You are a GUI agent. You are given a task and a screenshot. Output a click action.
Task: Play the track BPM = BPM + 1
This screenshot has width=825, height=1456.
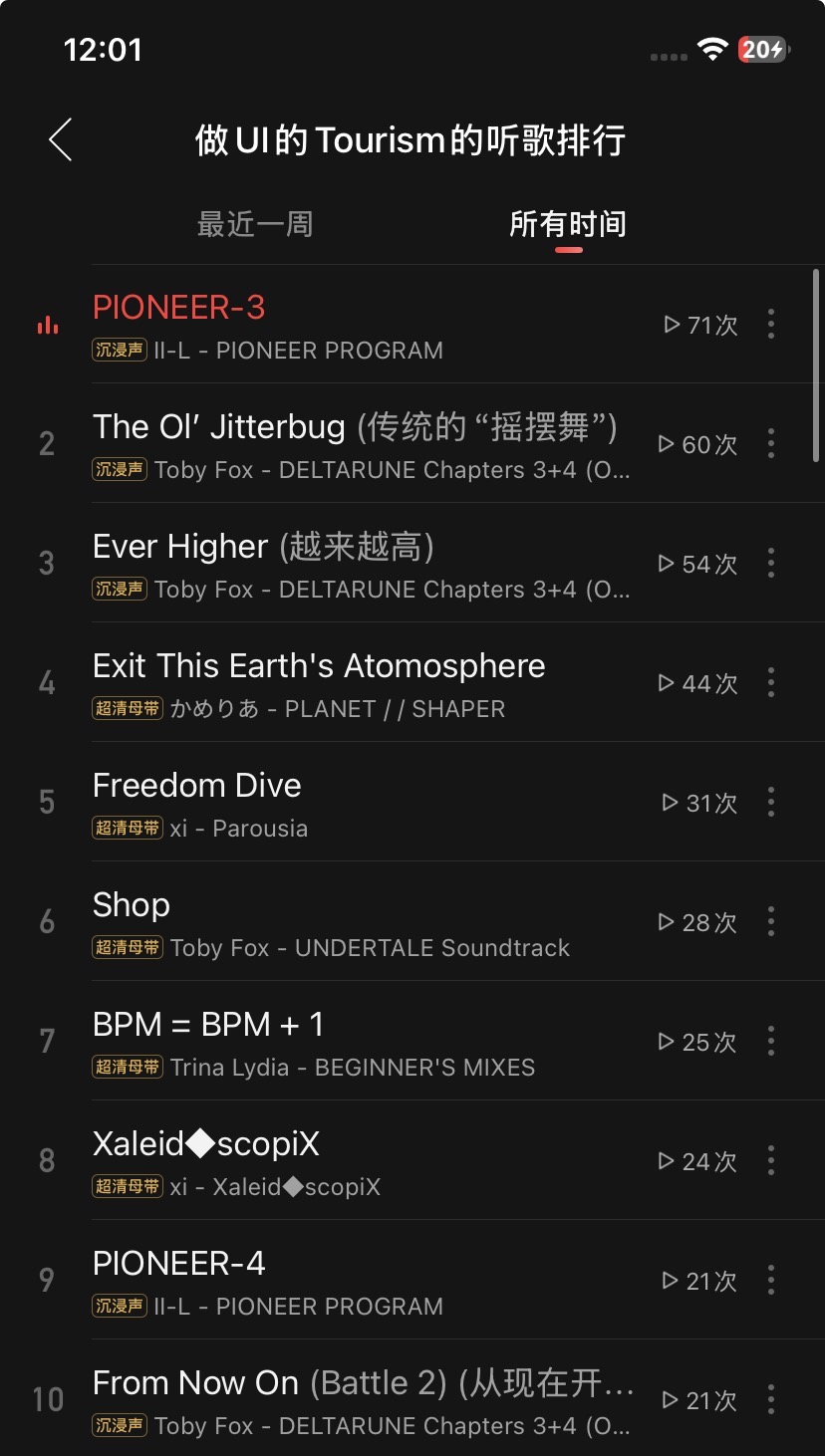tap(359, 1042)
